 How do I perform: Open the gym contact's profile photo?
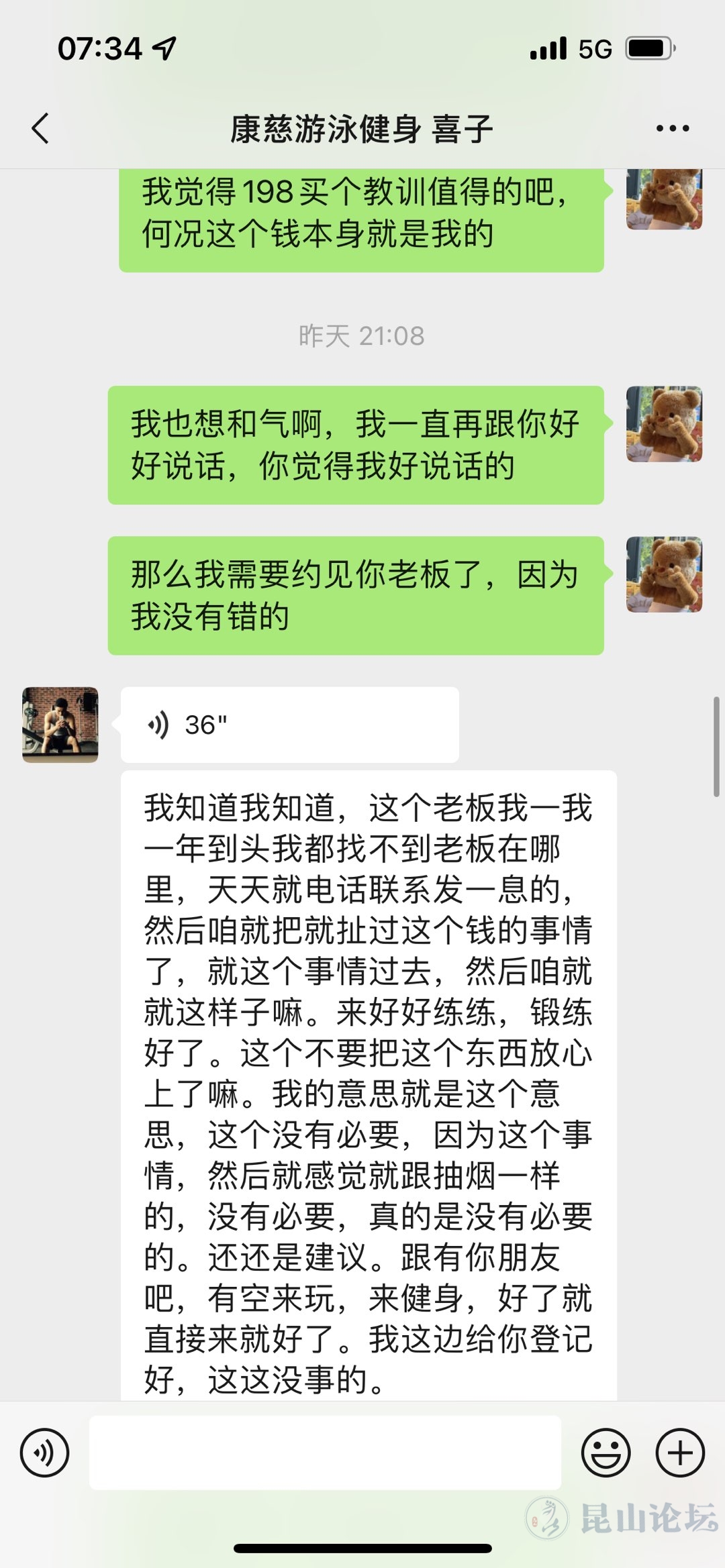click(x=60, y=725)
